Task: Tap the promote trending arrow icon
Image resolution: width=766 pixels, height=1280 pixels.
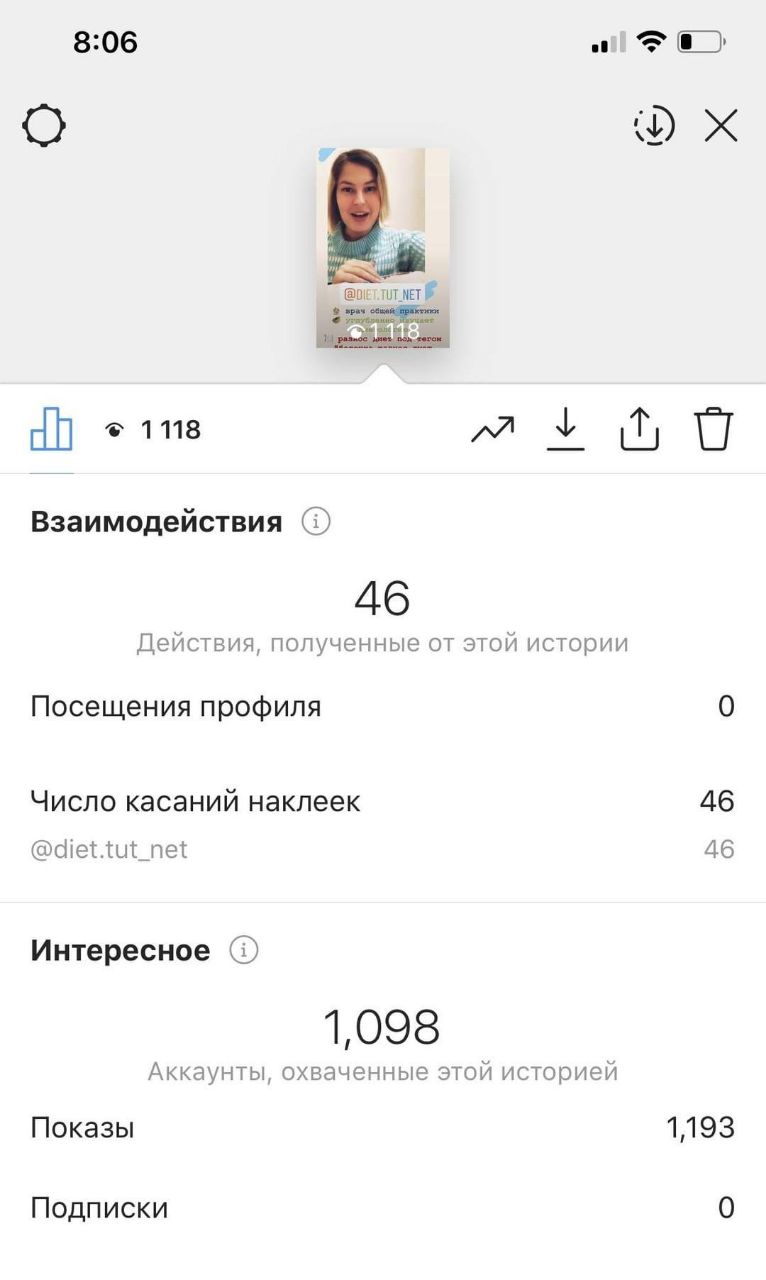Action: pyautogui.click(x=492, y=430)
